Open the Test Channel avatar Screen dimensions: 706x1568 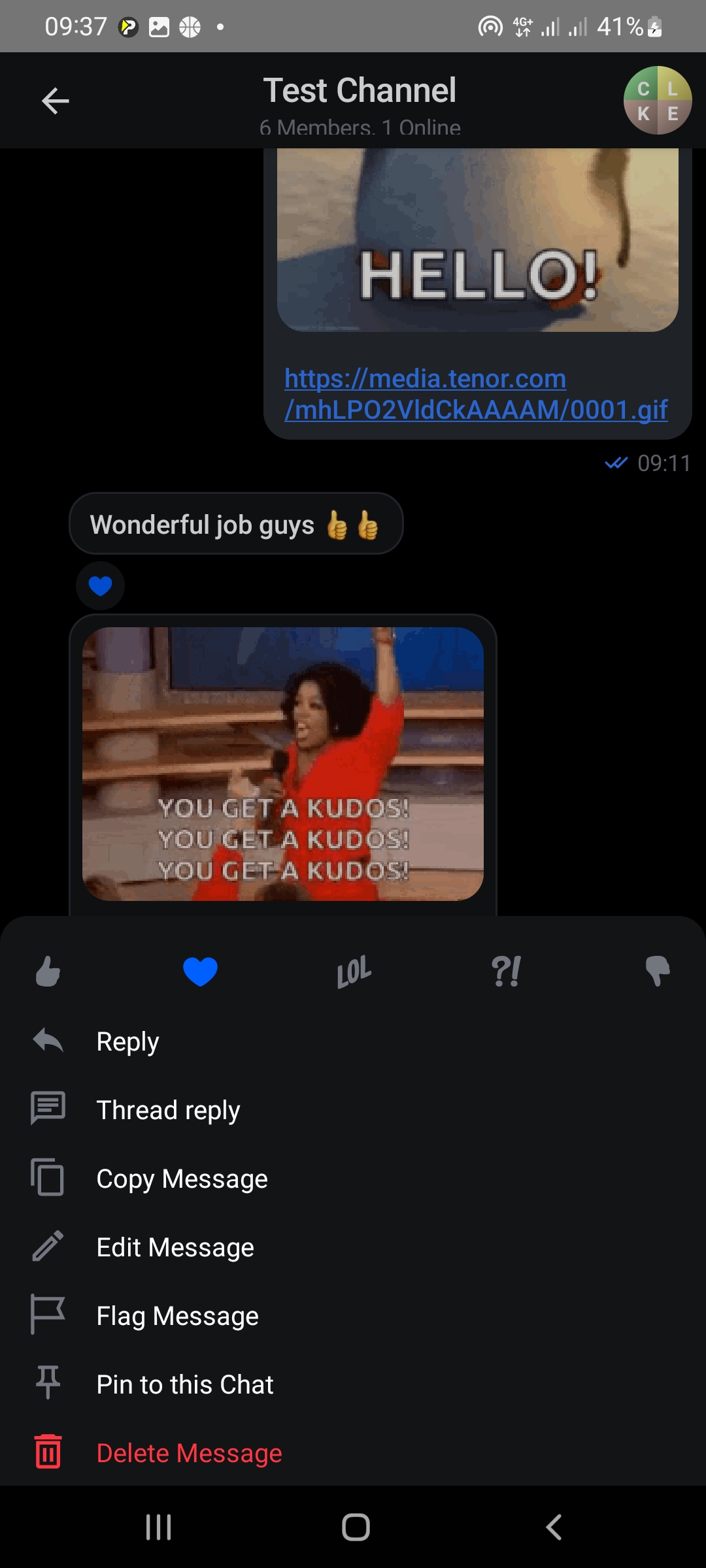657,101
